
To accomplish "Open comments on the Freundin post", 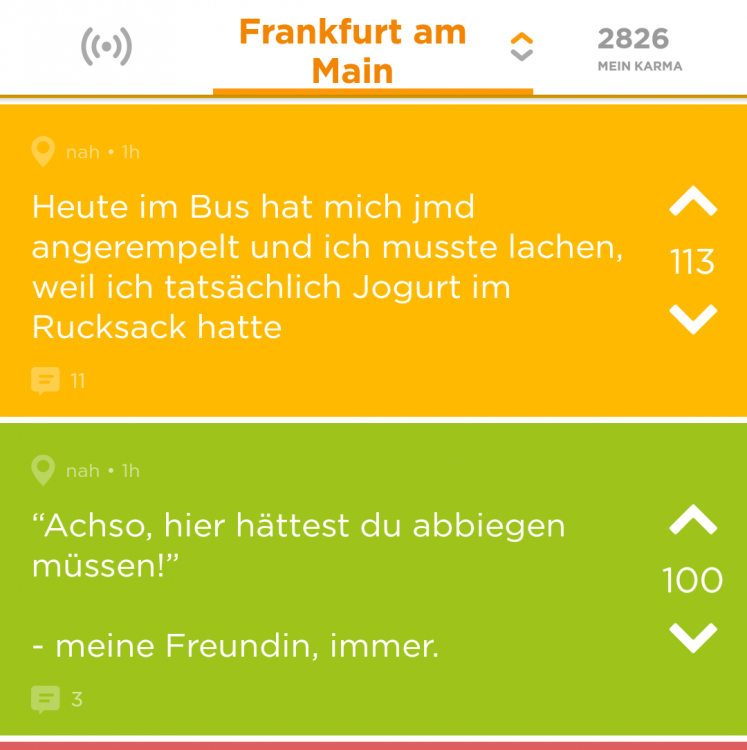I will [57, 699].
